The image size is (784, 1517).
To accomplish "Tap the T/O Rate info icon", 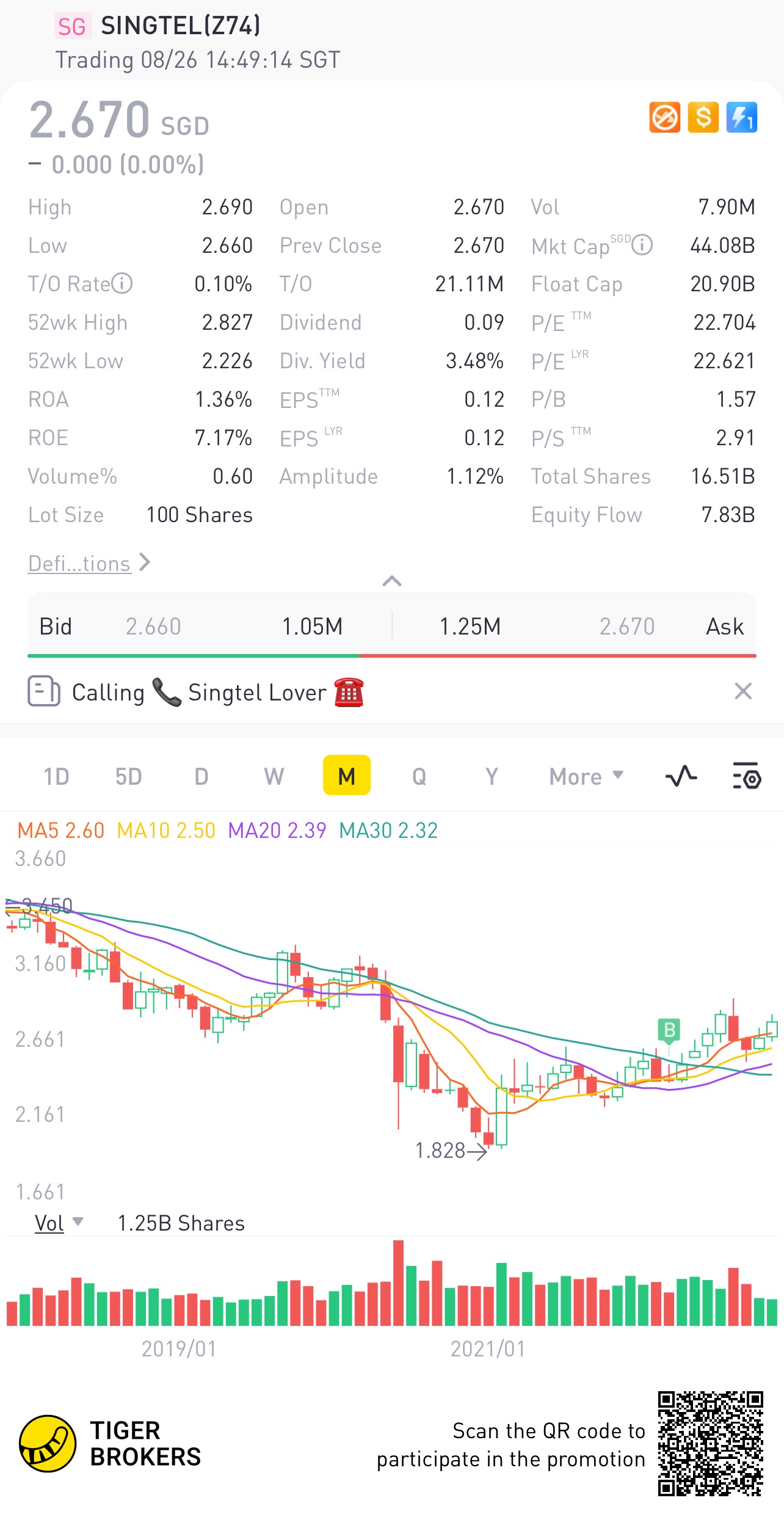I will pyautogui.click(x=122, y=283).
